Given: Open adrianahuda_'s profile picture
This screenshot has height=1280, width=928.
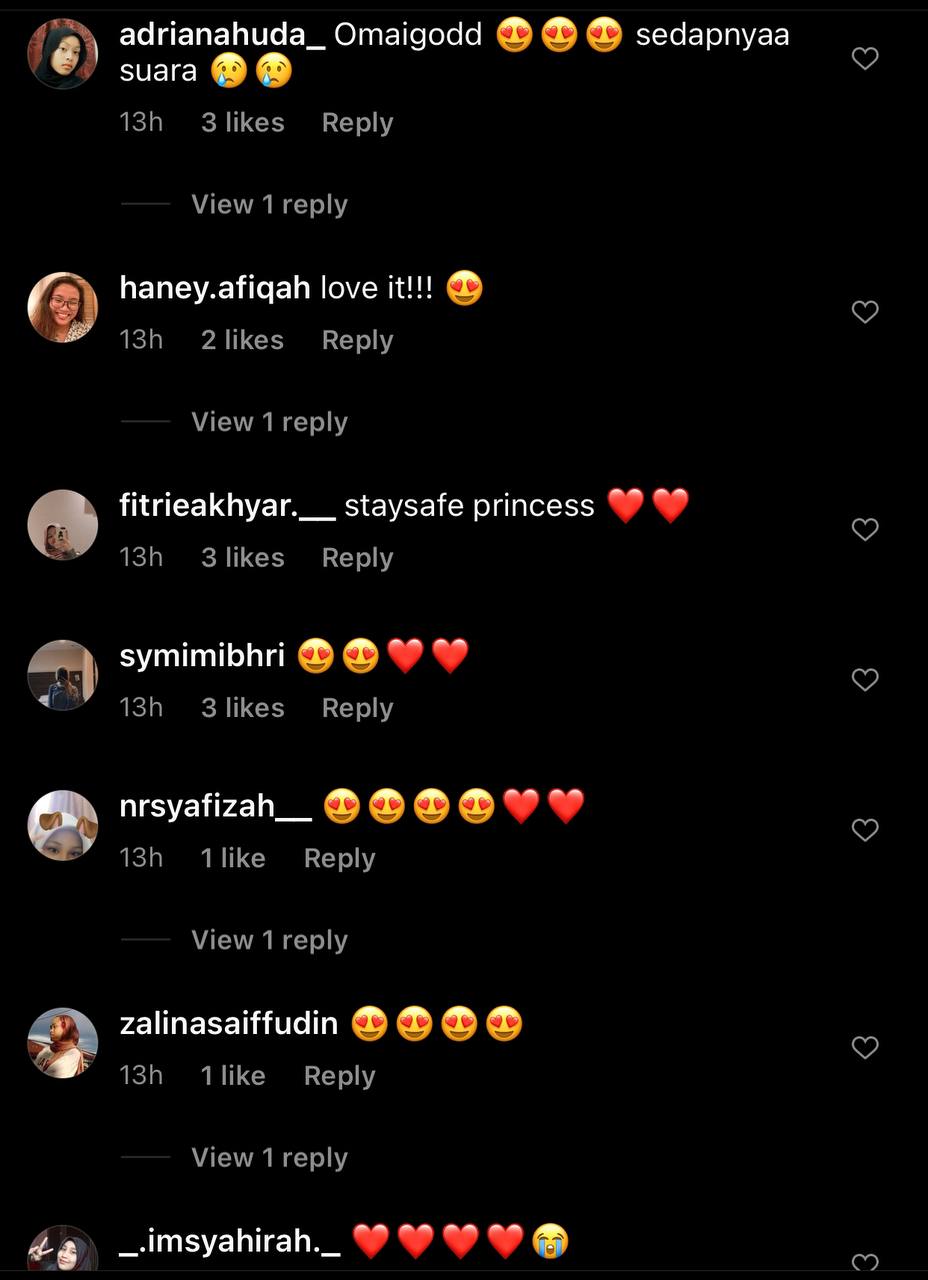Looking at the screenshot, I should 62,54.
